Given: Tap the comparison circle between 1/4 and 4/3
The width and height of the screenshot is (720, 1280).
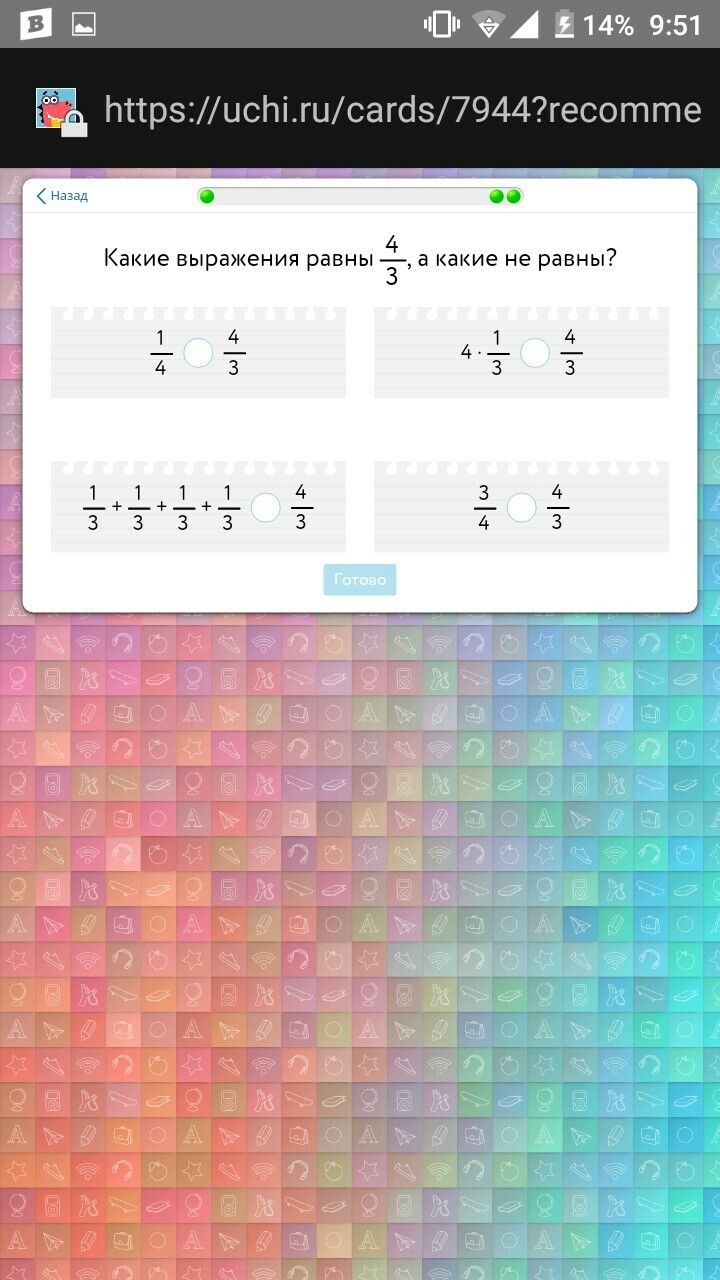Looking at the screenshot, I should pyautogui.click(x=198, y=353).
